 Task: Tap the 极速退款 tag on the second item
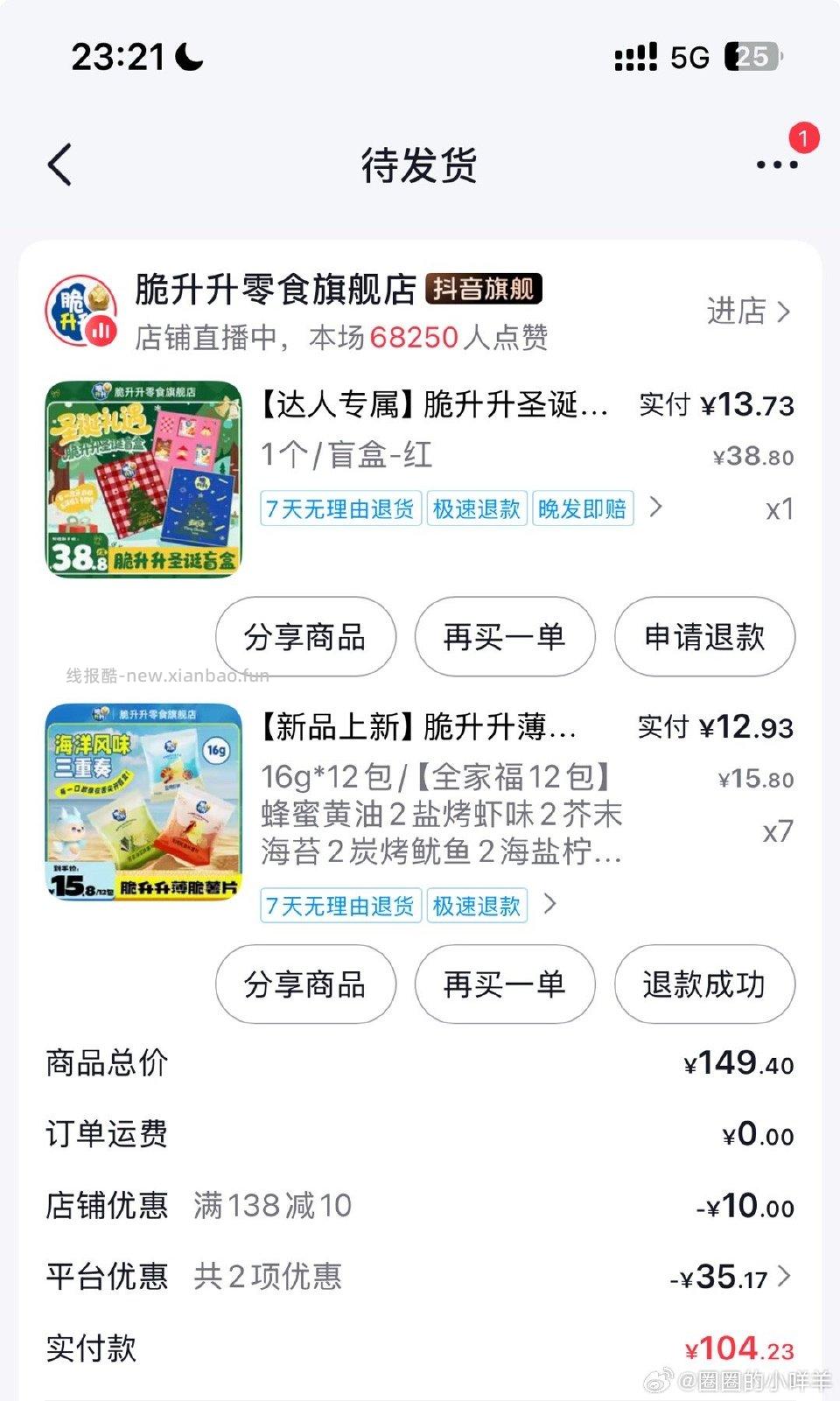click(x=476, y=906)
